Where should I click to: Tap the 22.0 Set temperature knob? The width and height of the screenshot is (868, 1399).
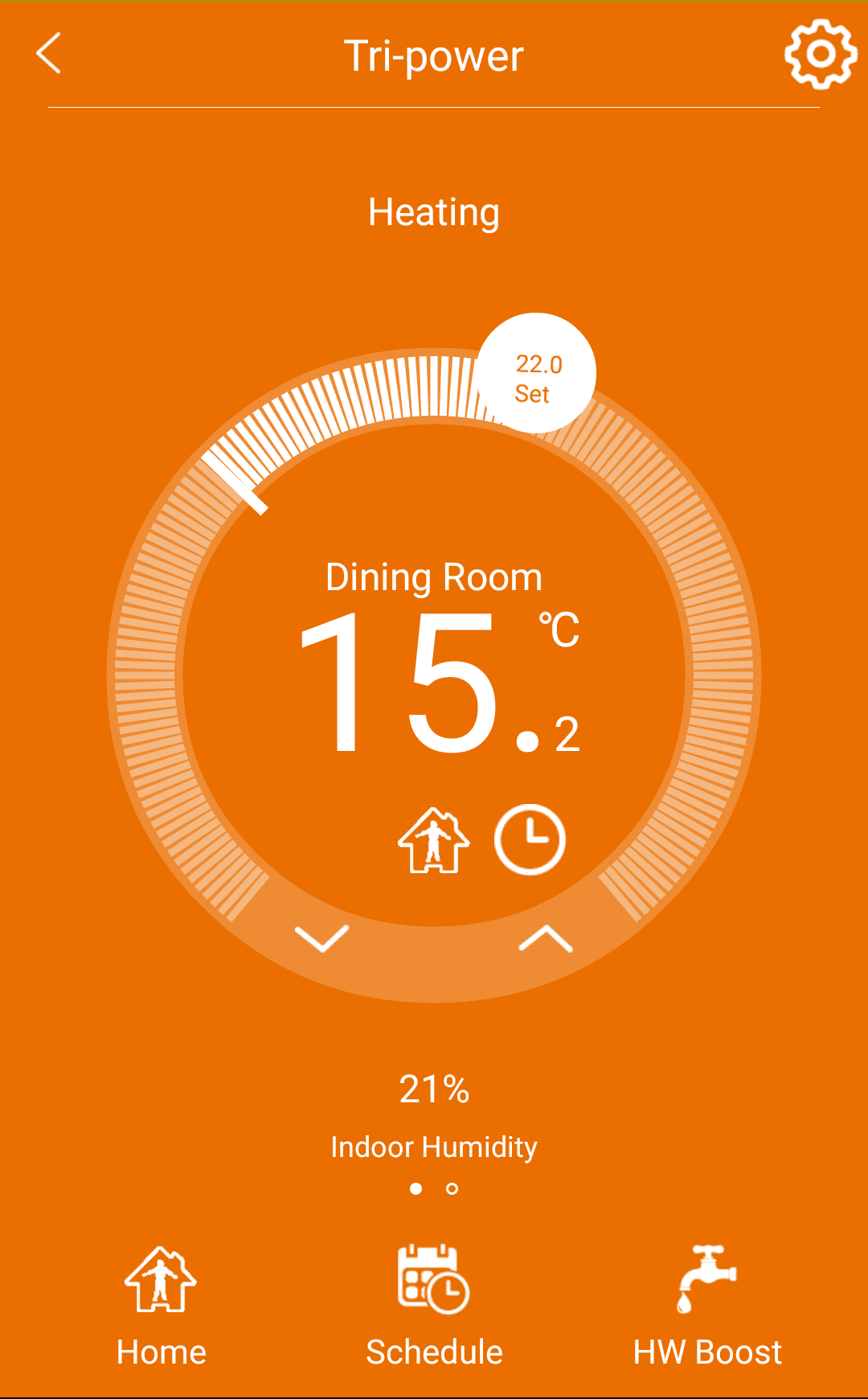tap(536, 374)
